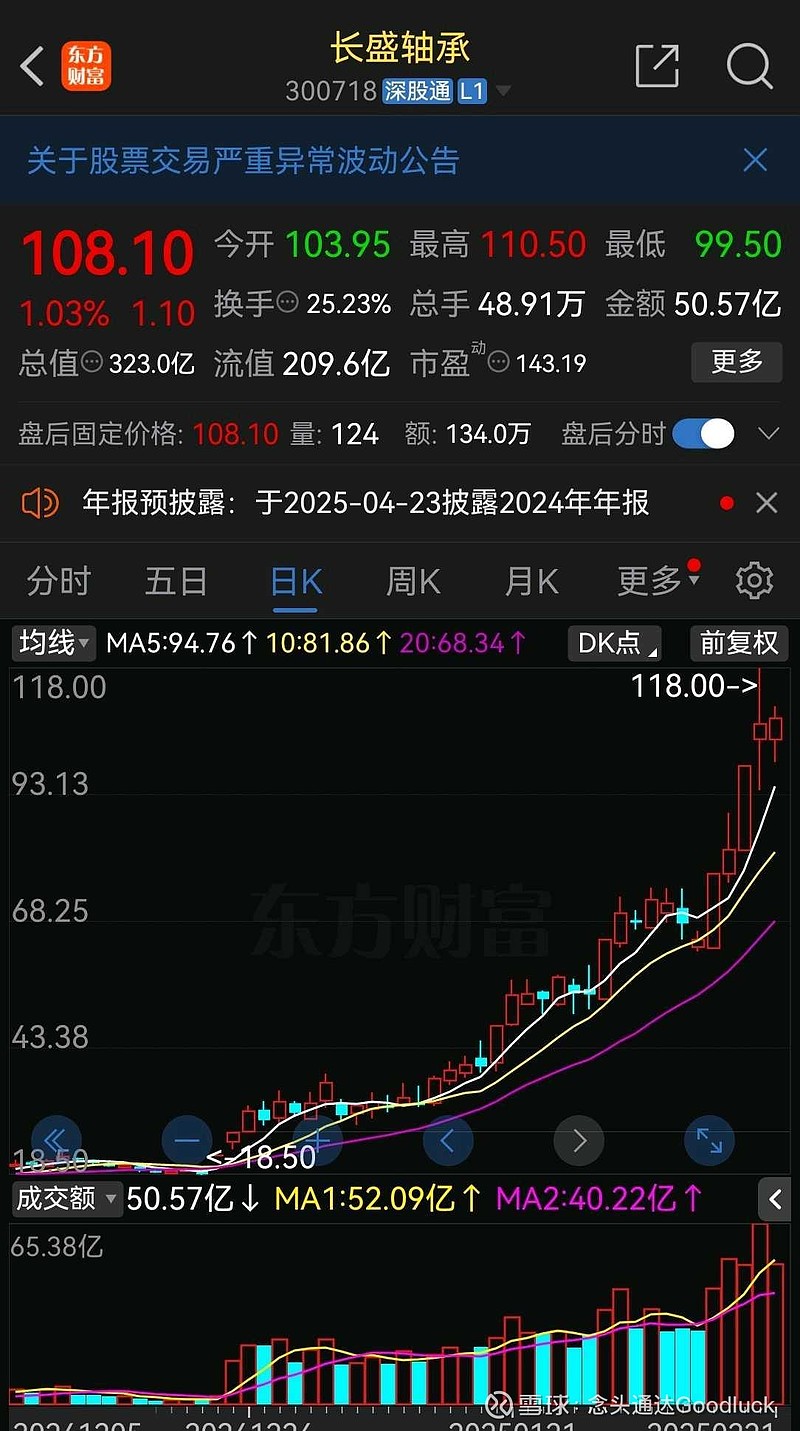Jump to earliest data with double-left arrows icon

tap(56, 1140)
